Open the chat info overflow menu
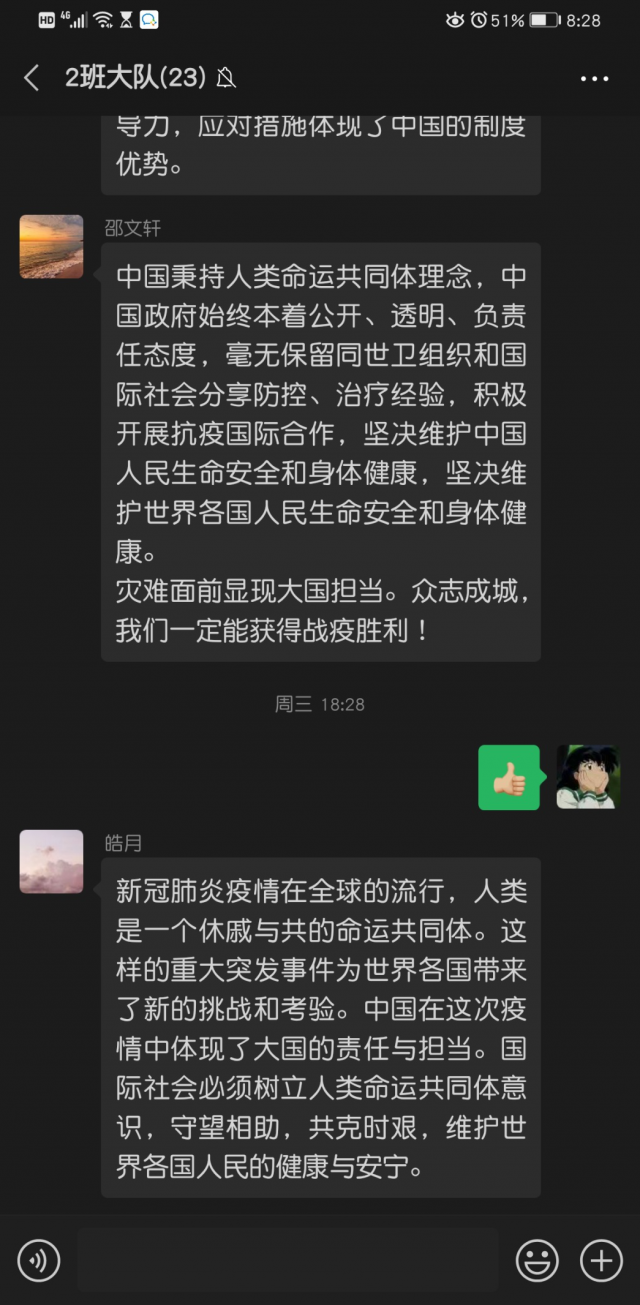The image size is (640, 1305). pyautogui.click(x=595, y=79)
